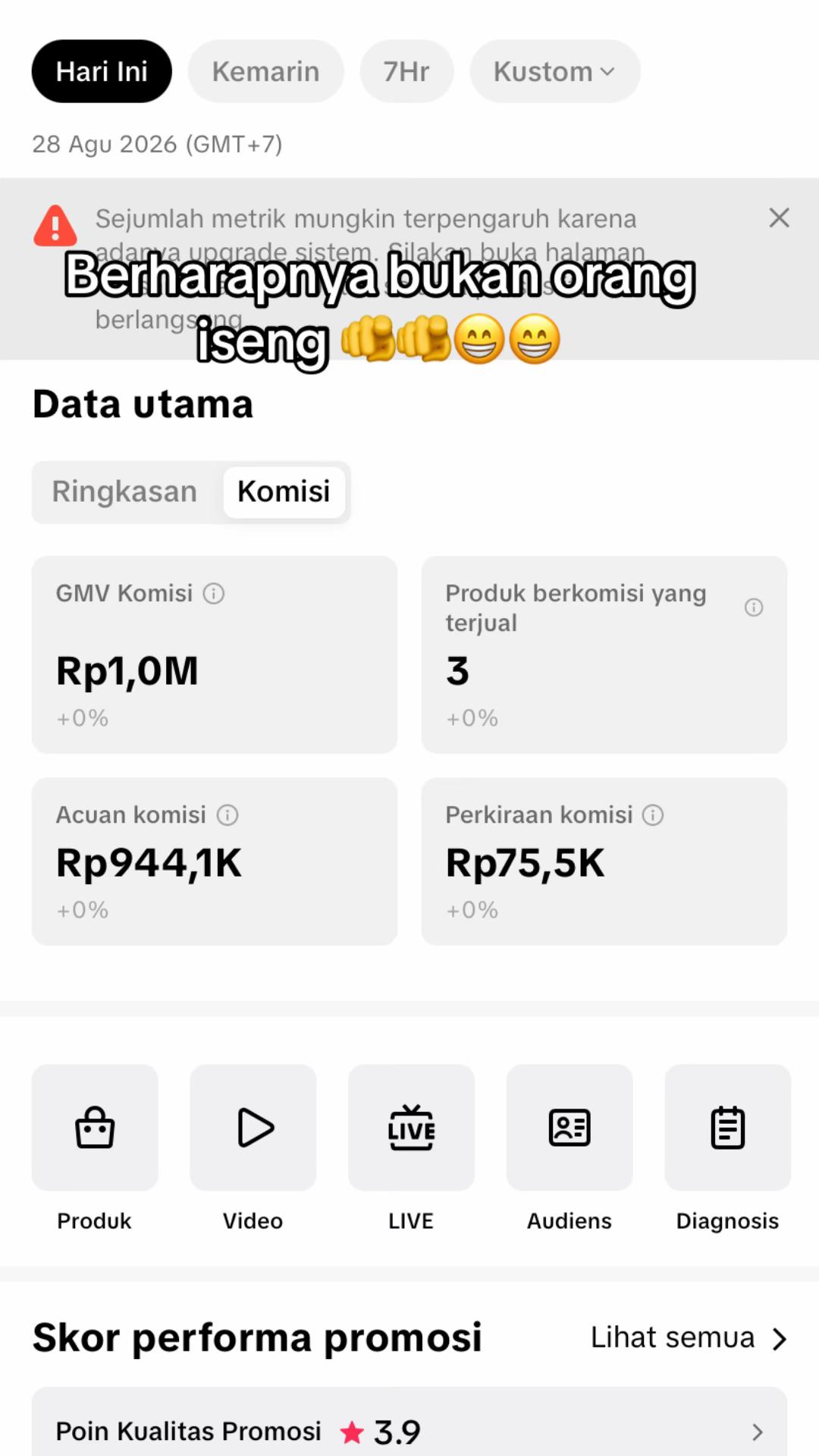Switch to the Kemarin date filter
Screen dimensions: 819x1456
pyautogui.click(x=266, y=71)
